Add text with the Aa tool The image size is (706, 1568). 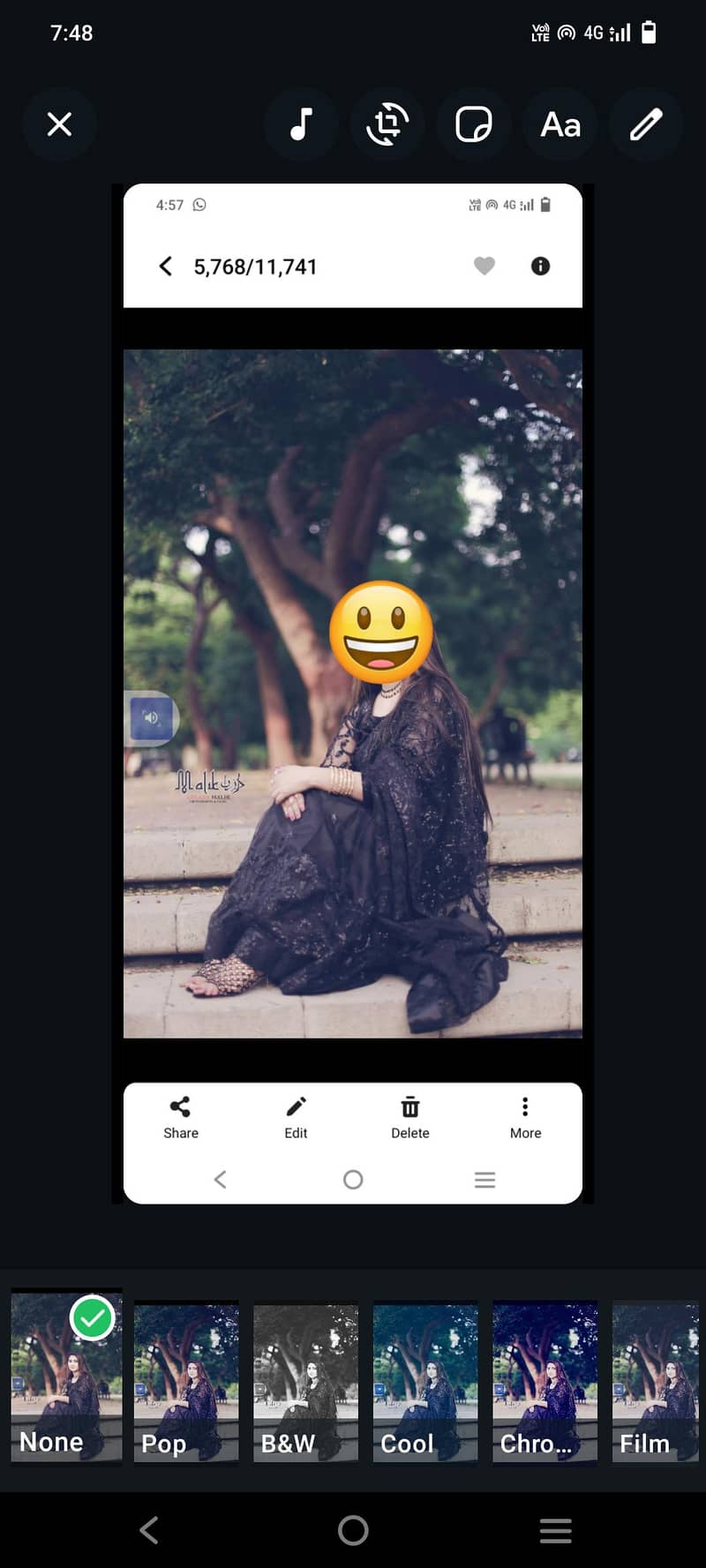point(560,124)
